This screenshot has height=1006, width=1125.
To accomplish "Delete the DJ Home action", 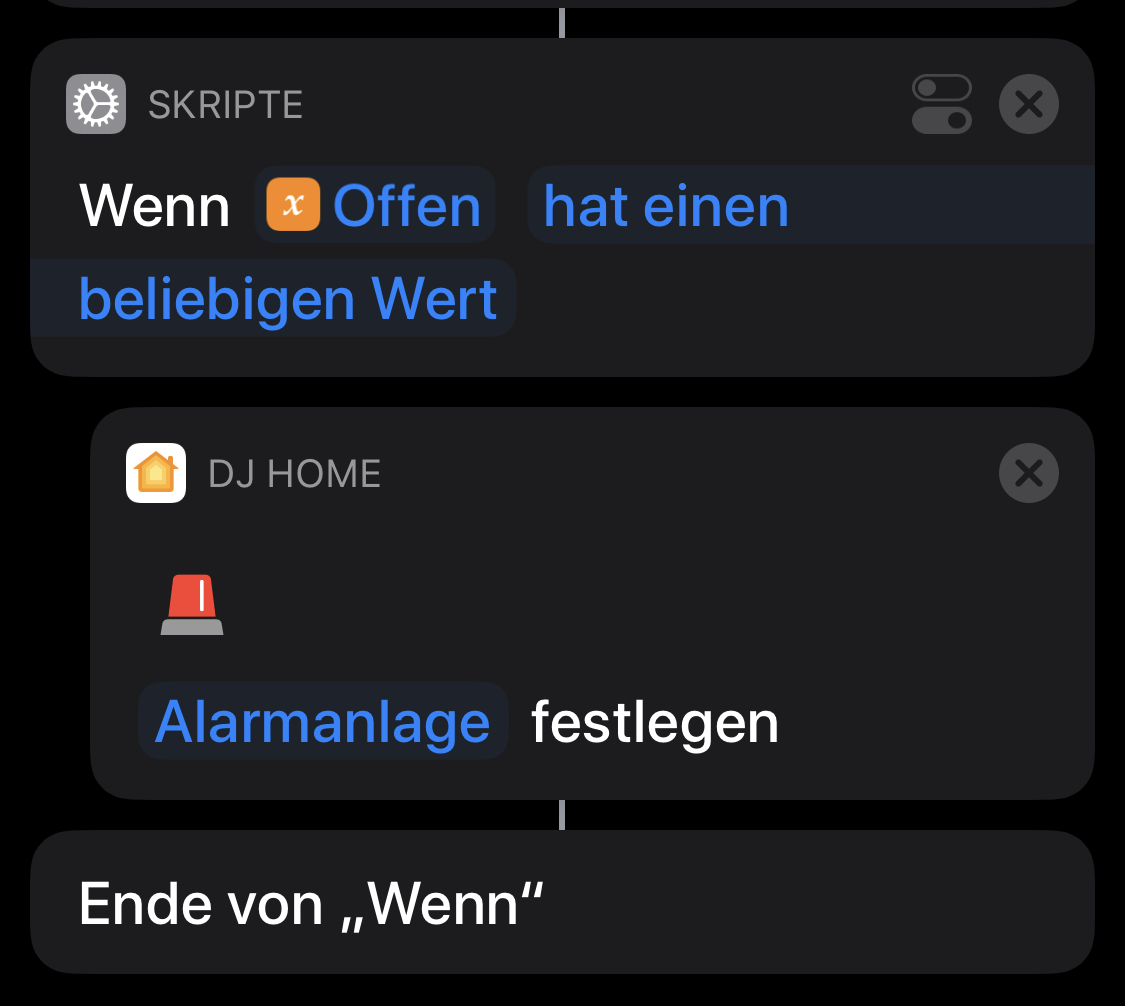I will click(1028, 473).
